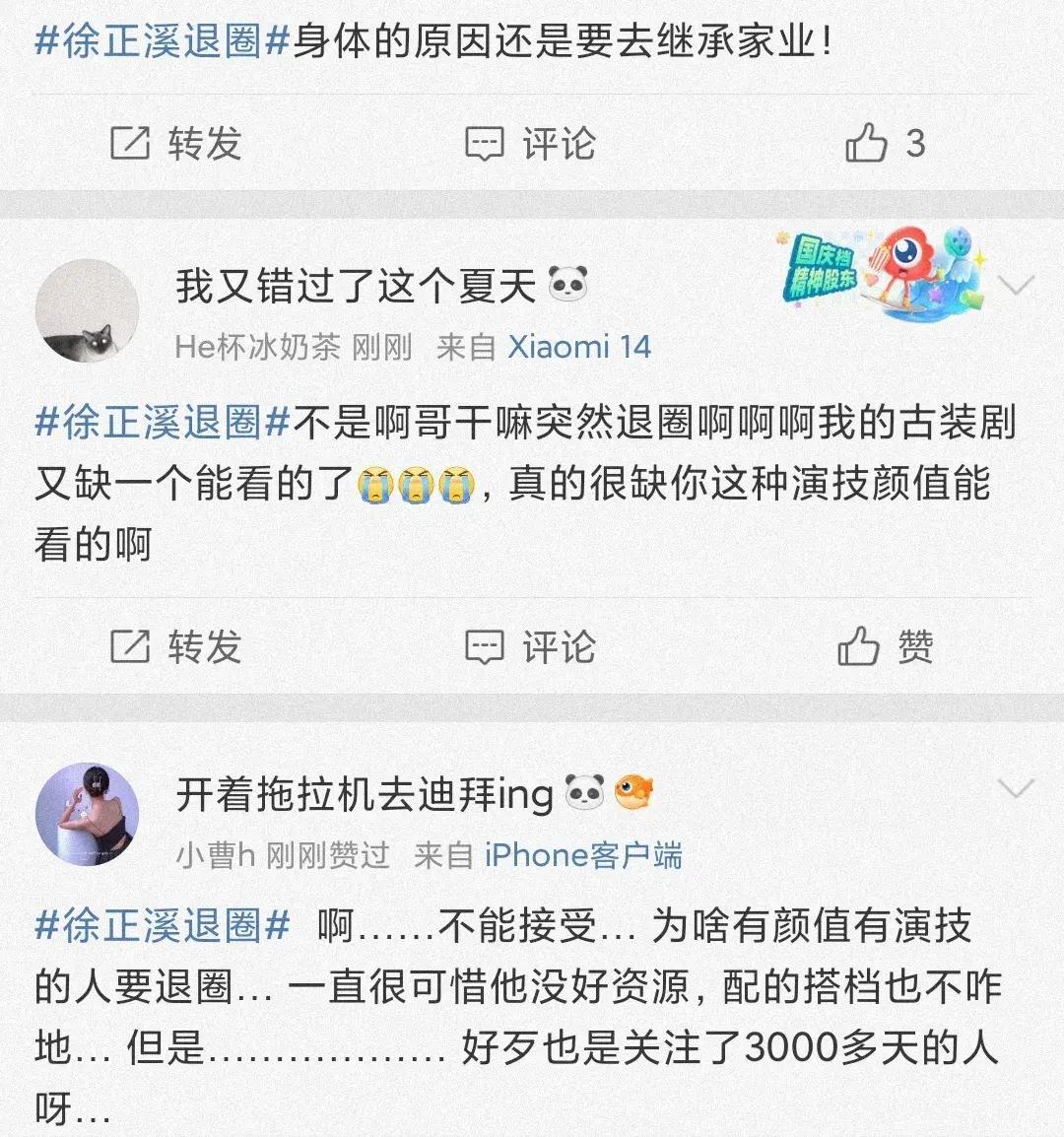Open the iPhone客户端 source link
This screenshot has height=1137, width=1064.
tap(583, 855)
